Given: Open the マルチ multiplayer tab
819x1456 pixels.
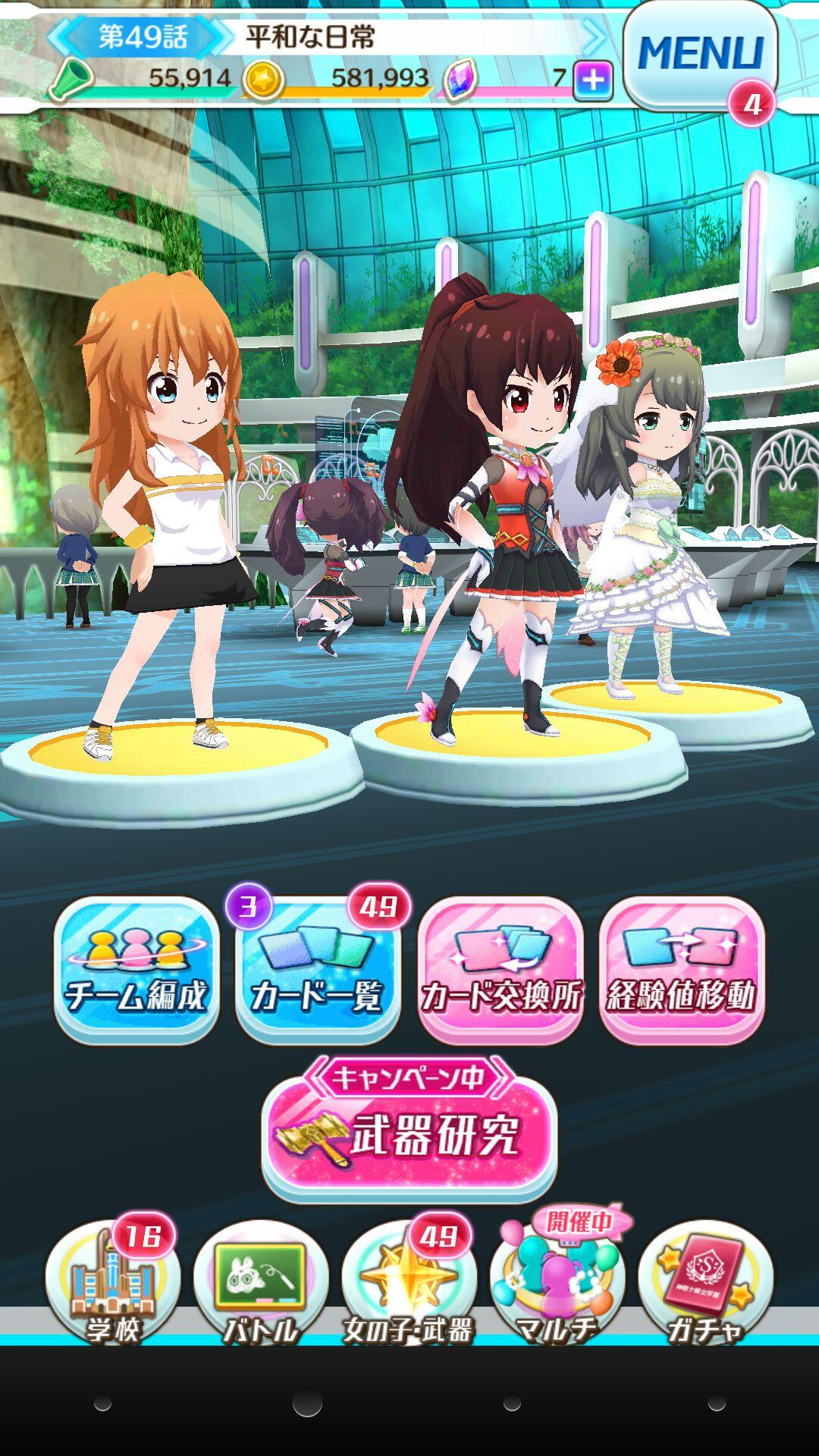Looking at the screenshot, I should pos(557,1282).
